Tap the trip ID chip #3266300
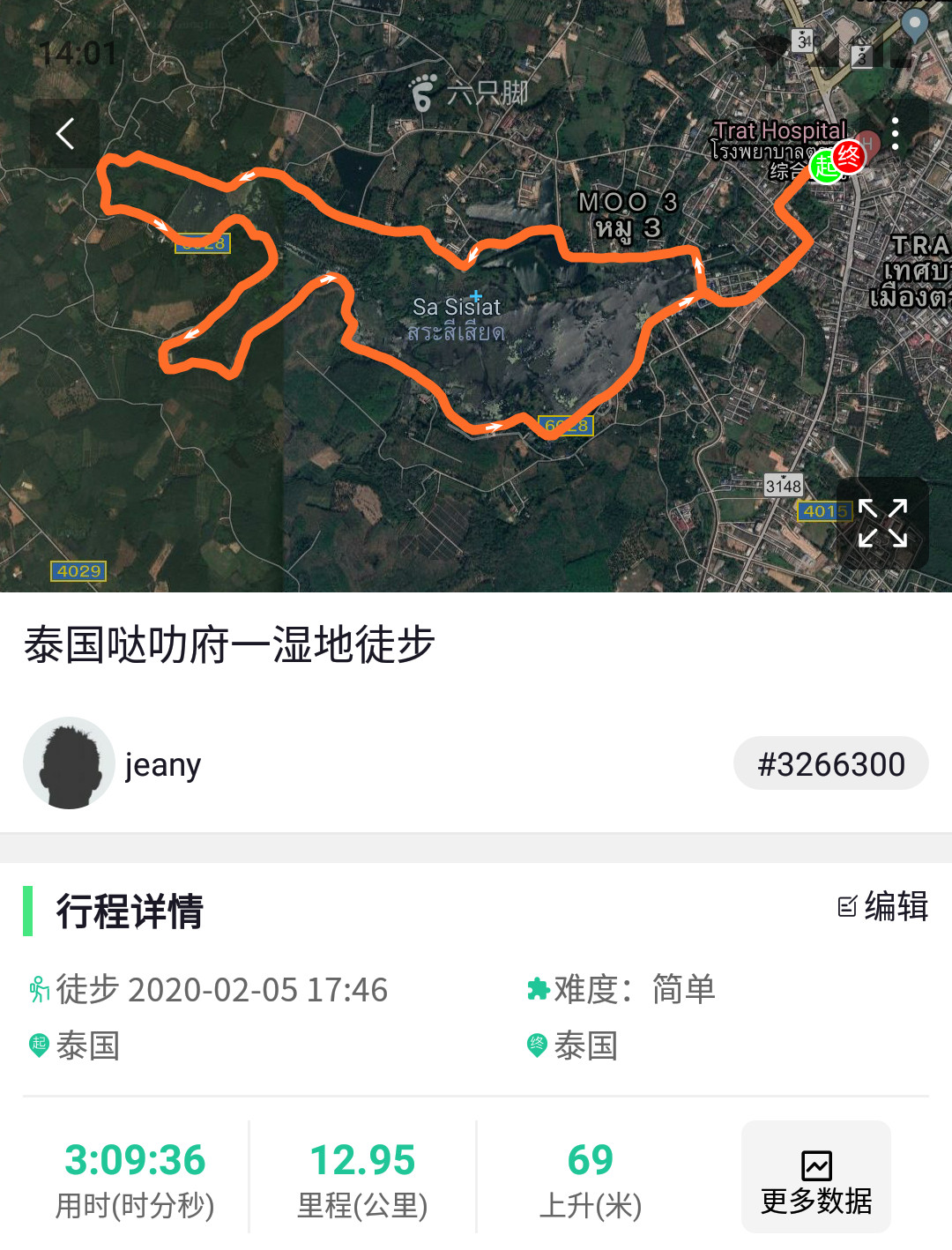This screenshot has height=1250, width=952. (830, 763)
